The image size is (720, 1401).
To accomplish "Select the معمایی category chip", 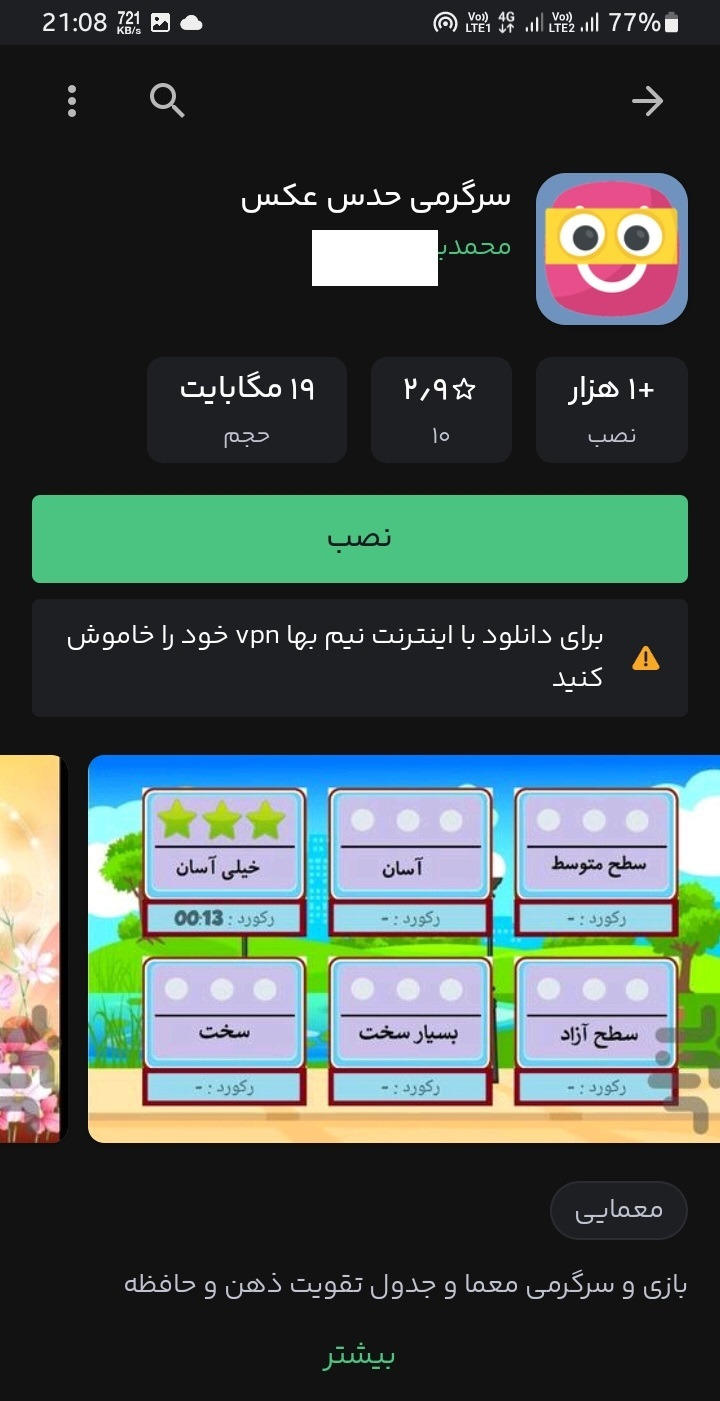I will coord(619,1210).
